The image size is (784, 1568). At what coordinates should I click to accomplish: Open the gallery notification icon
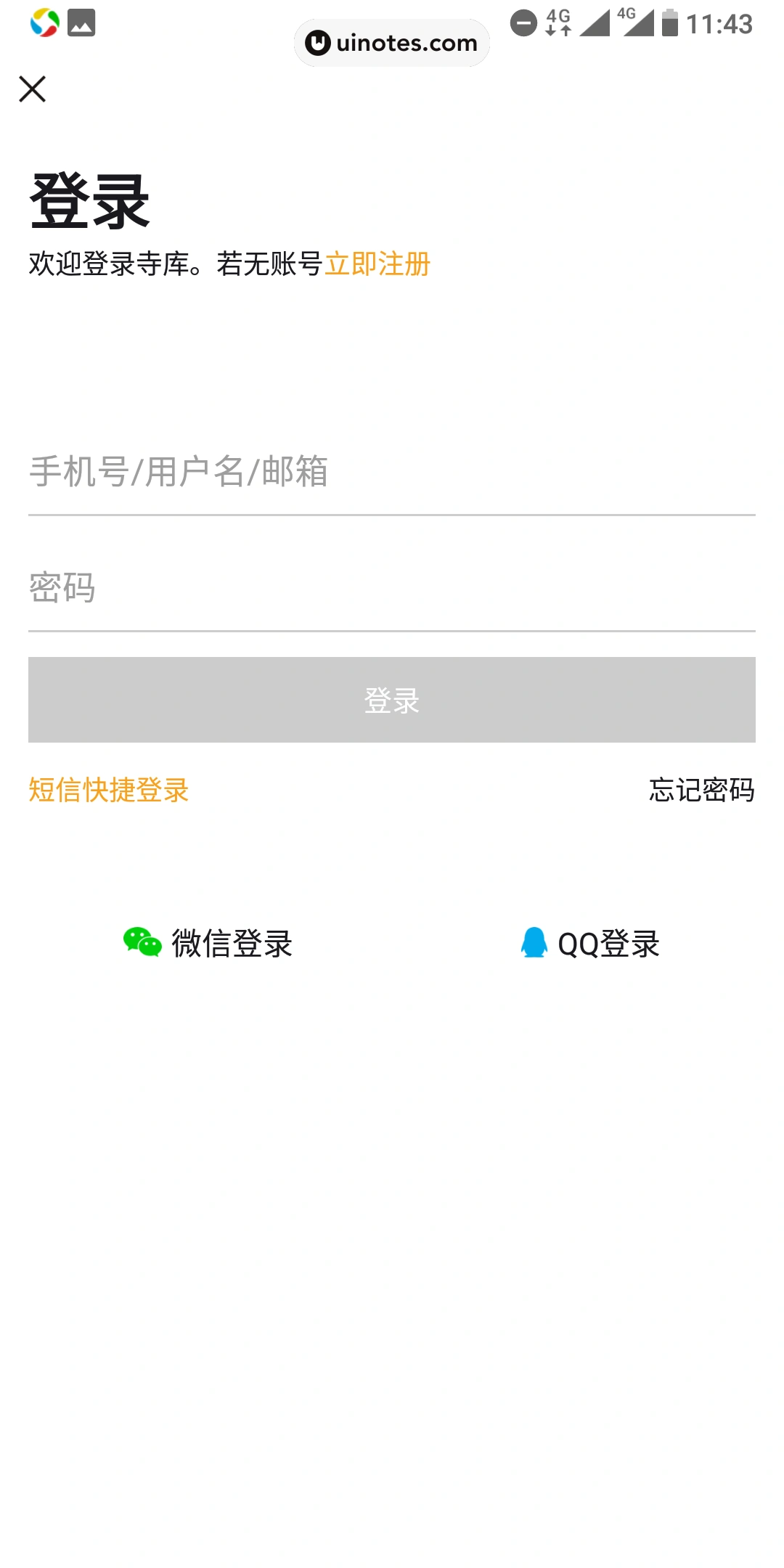[83, 22]
